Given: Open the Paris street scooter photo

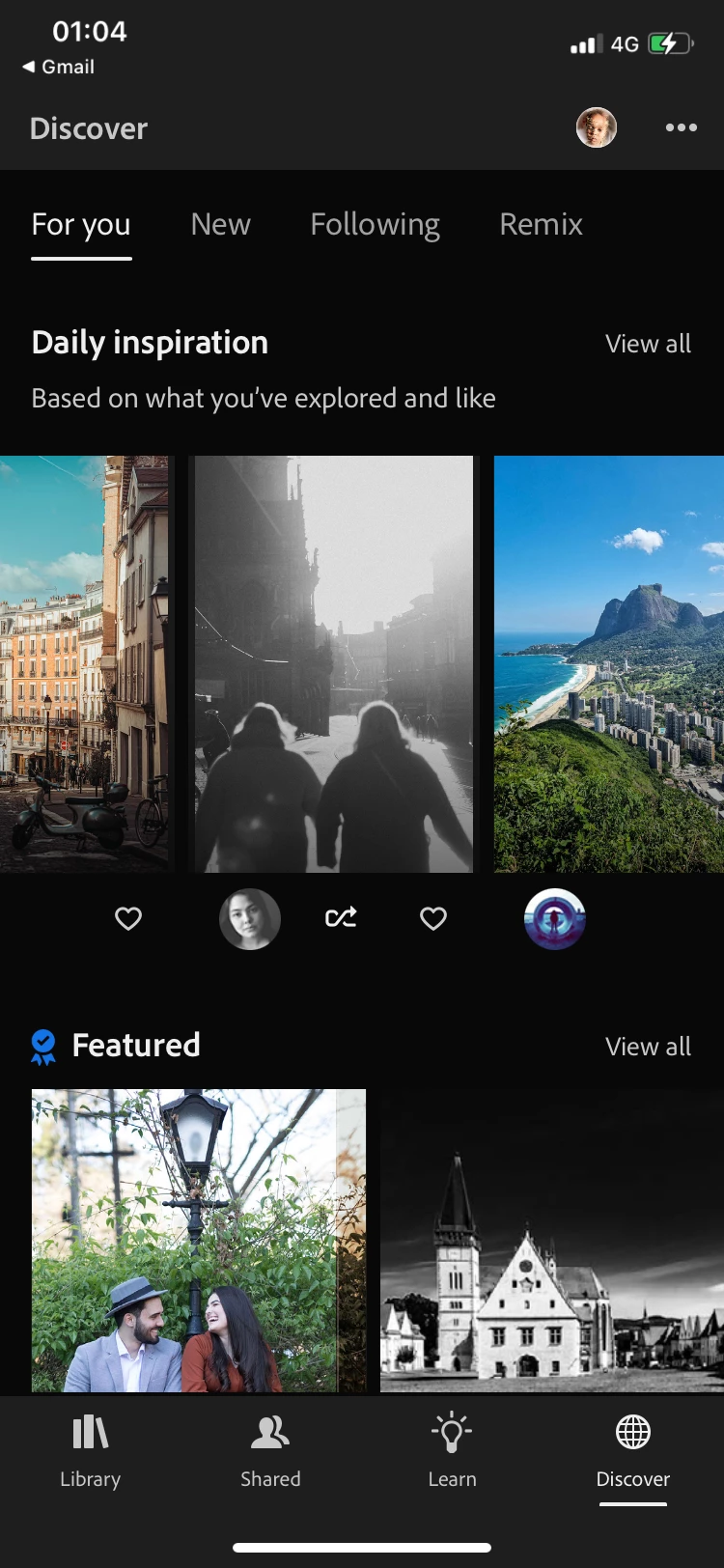Looking at the screenshot, I should (85, 663).
